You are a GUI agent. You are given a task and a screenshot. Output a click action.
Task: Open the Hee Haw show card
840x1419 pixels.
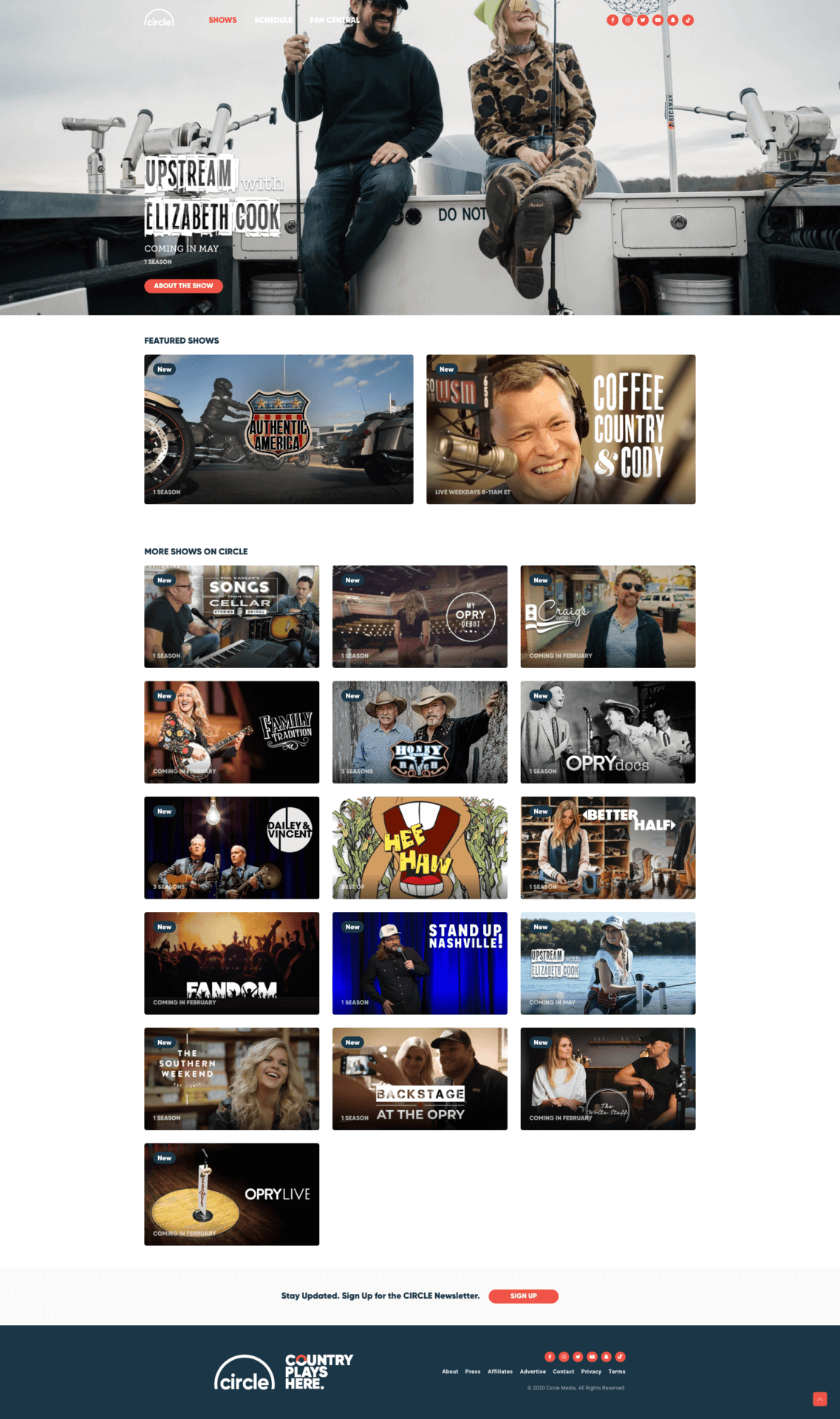(x=420, y=848)
